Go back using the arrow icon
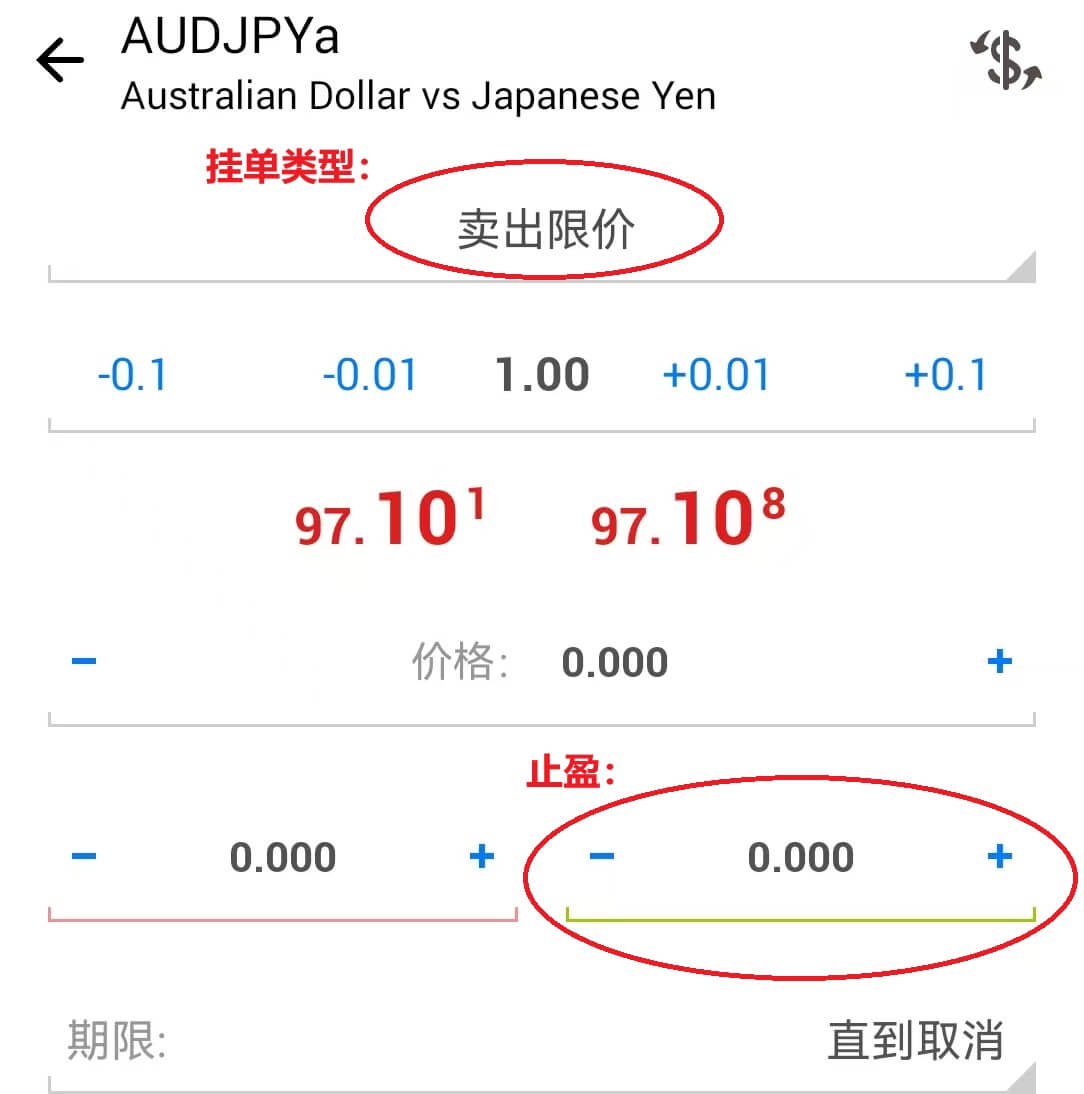Image resolution: width=1084 pixels, height=1094 pixels. click(60, 62)
